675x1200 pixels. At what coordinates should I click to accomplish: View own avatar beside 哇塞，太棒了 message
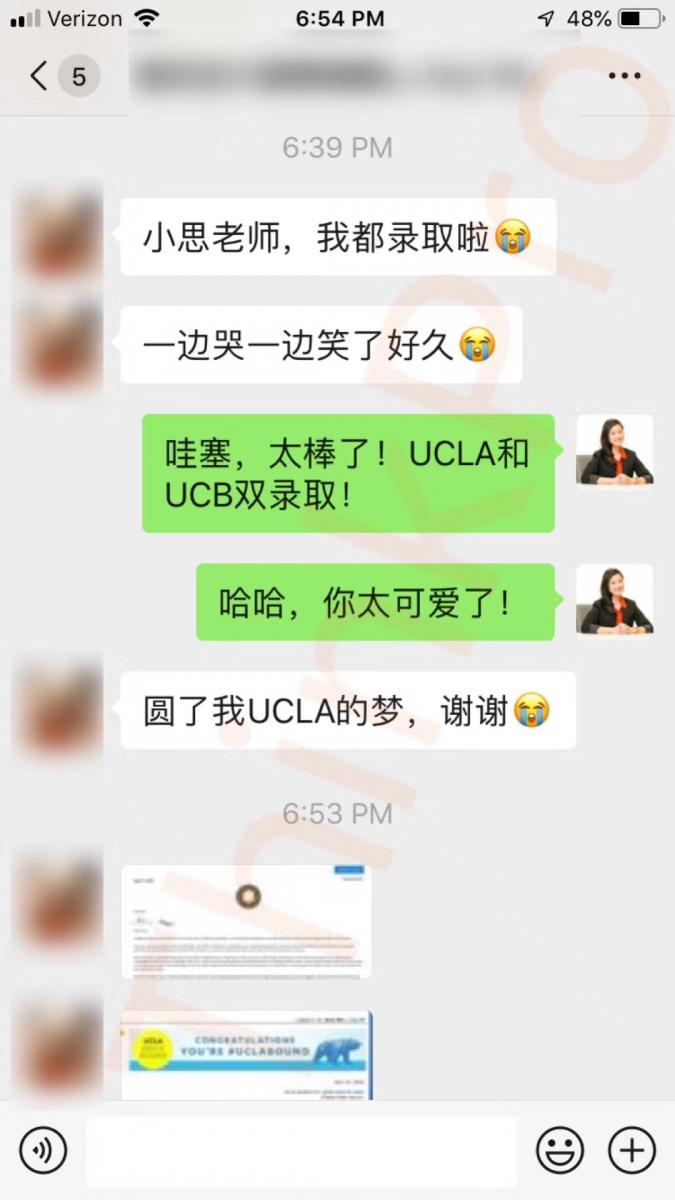tap(614, 450)
